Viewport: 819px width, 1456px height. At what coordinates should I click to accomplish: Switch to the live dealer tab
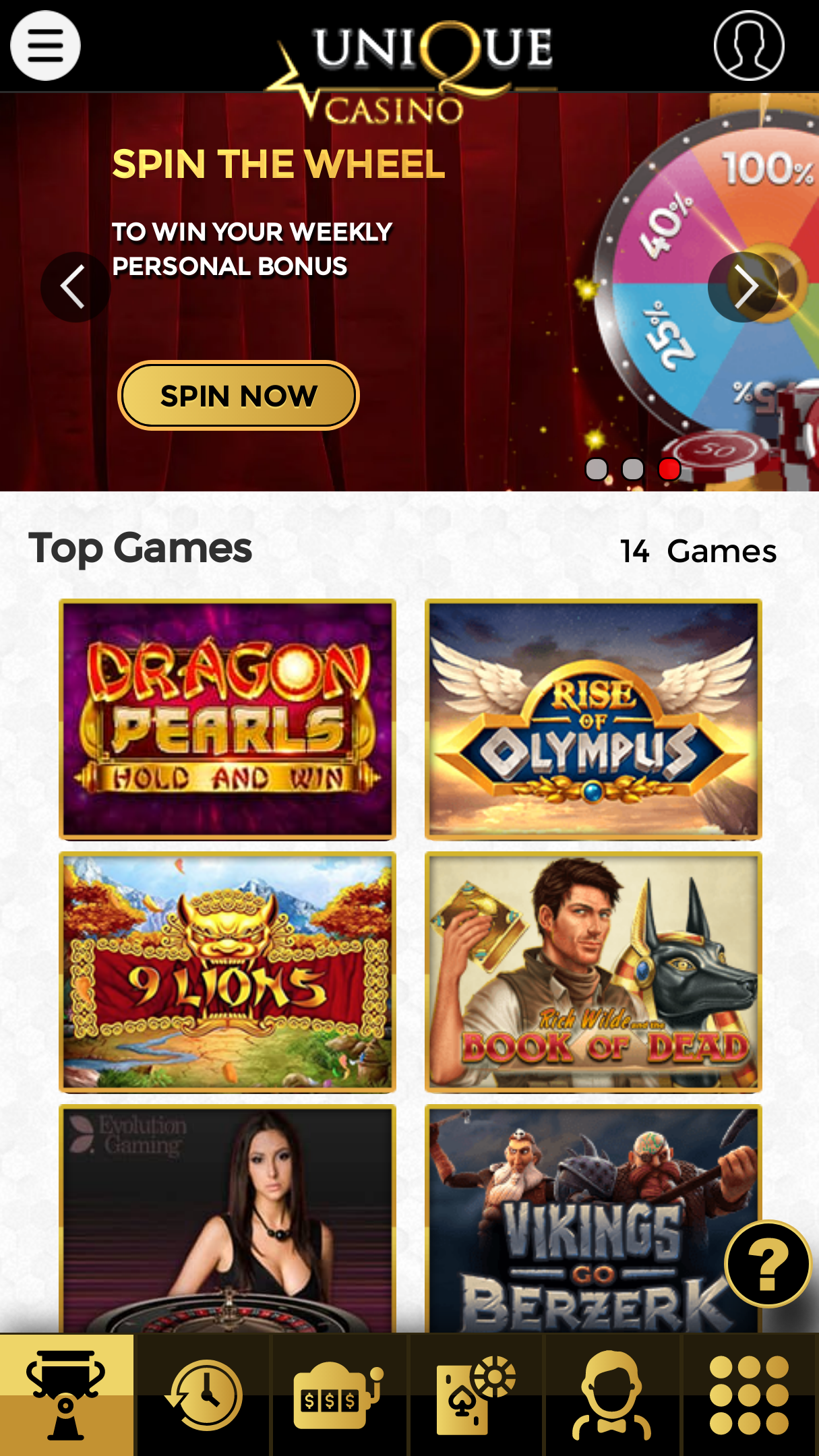pos(613,1395)
